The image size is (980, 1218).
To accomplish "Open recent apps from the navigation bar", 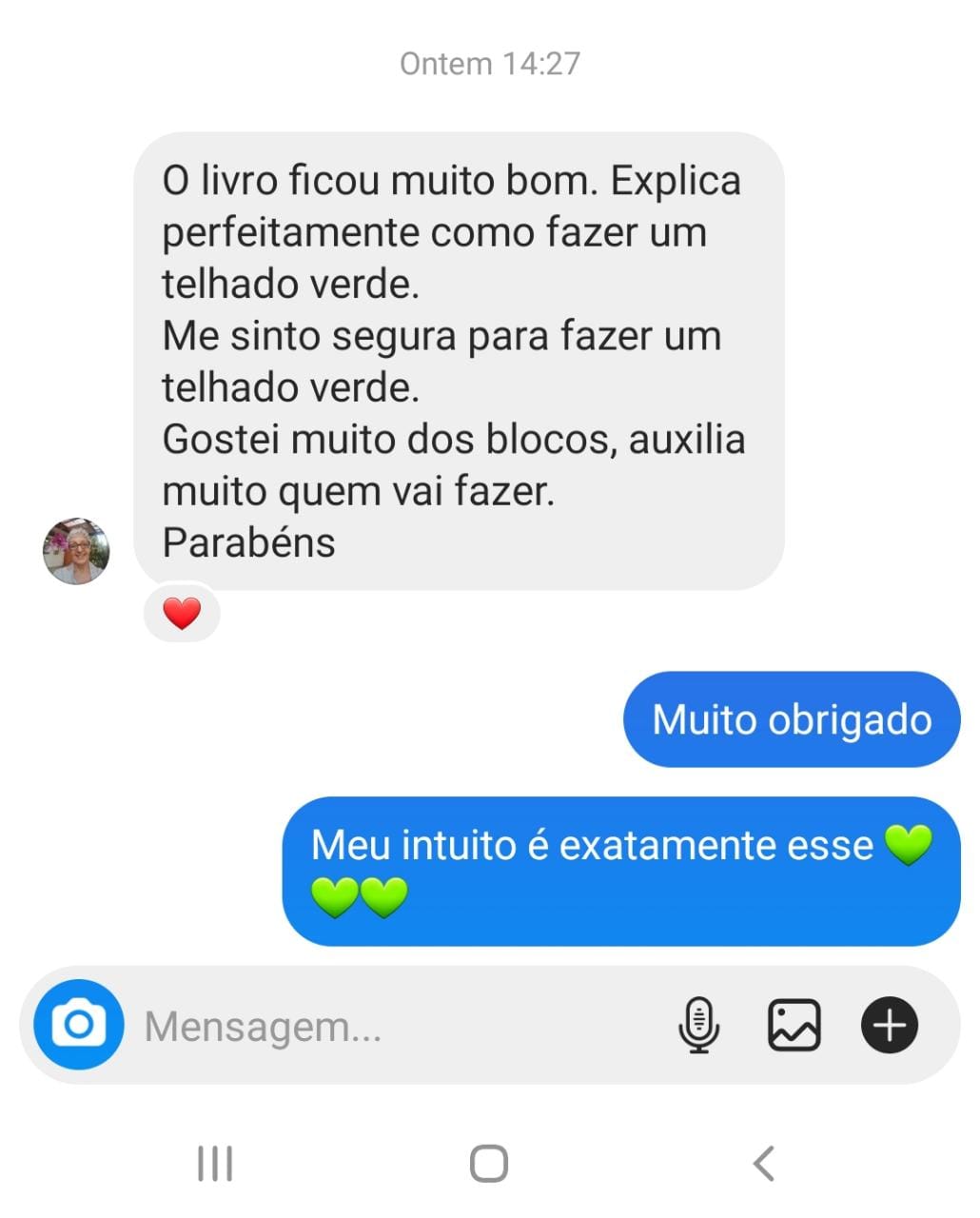I will tap(215, 1163).
